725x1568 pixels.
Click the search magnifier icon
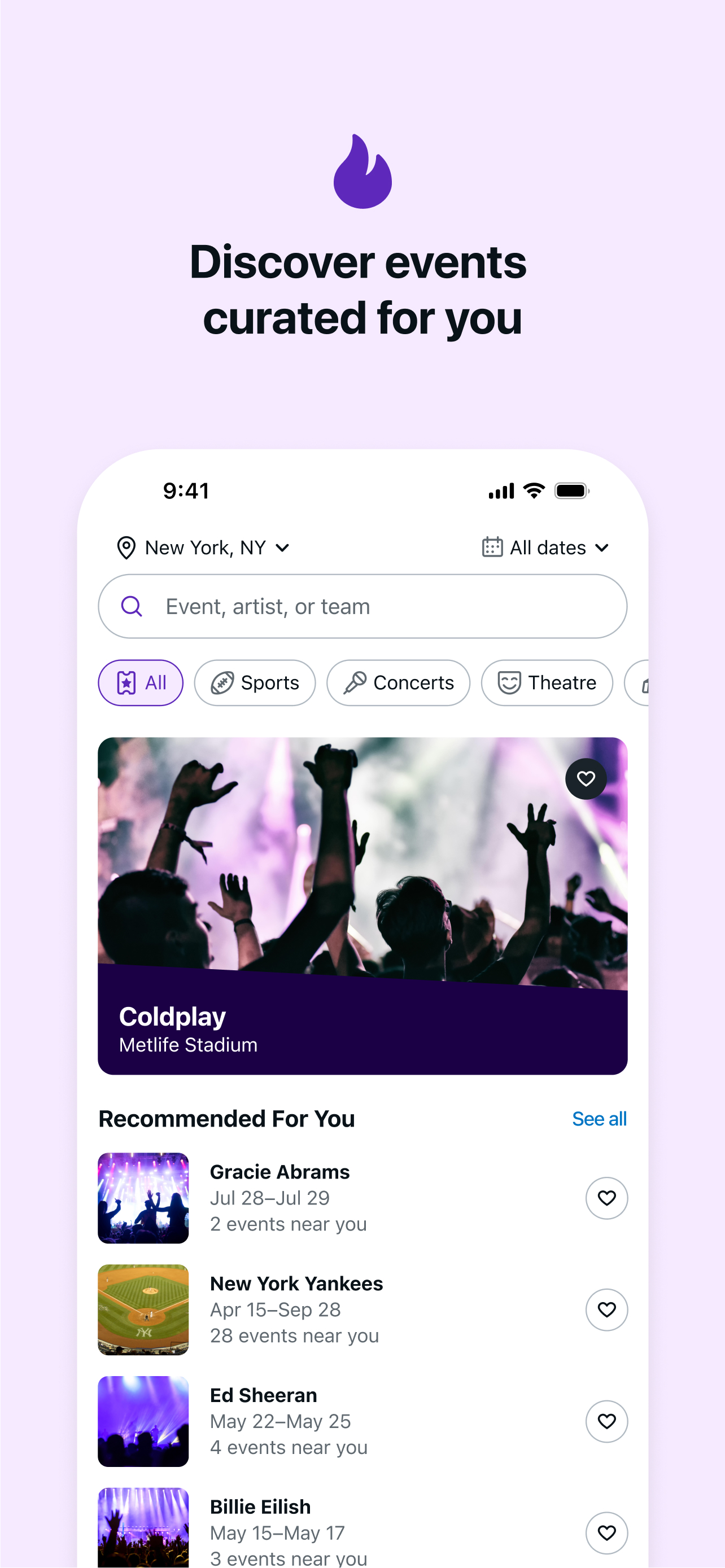pos(132,606)
